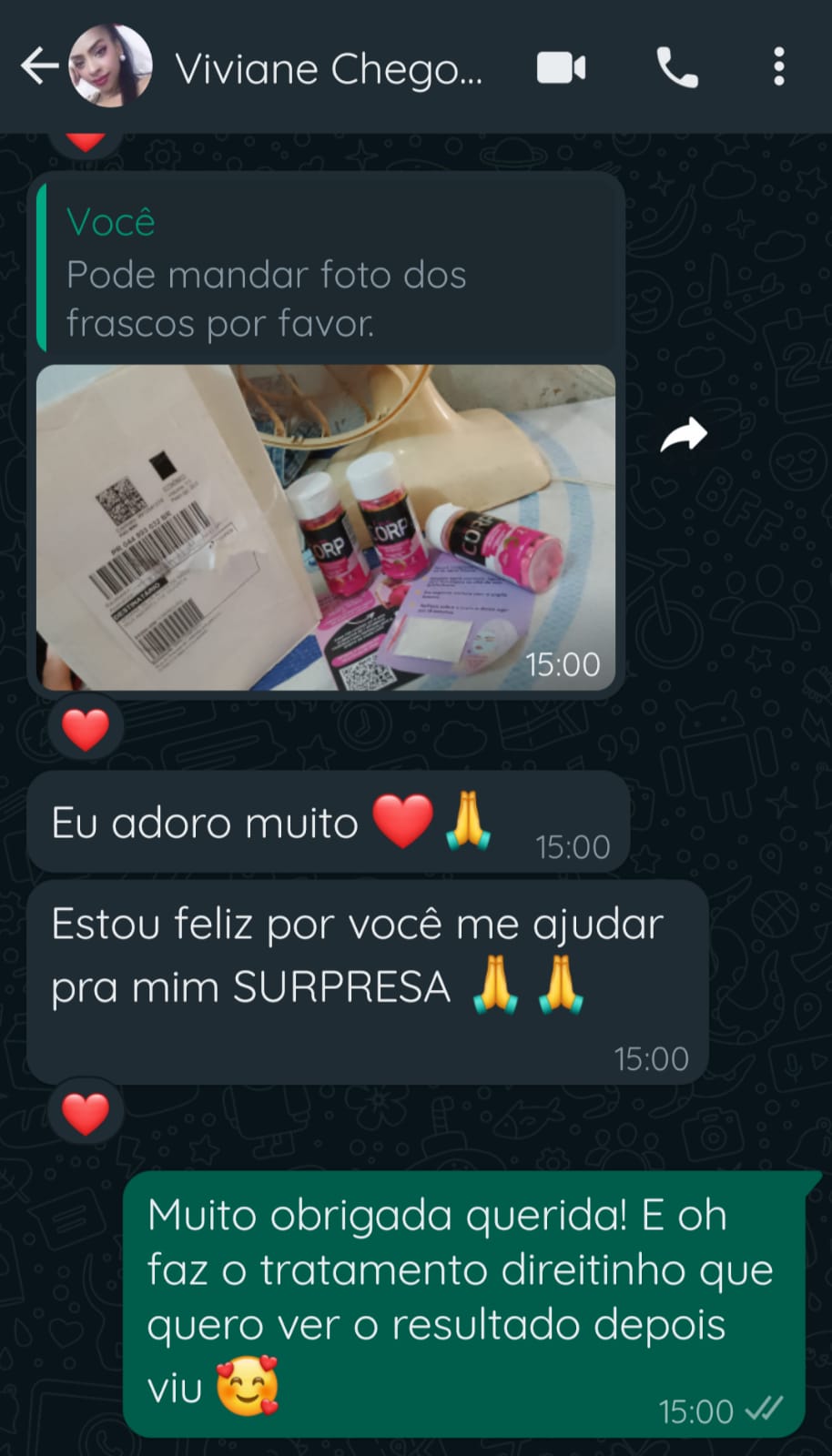
Task: Jump to quoted message 'Pode mandar foto dos frascos'
Action: (328, 273)
